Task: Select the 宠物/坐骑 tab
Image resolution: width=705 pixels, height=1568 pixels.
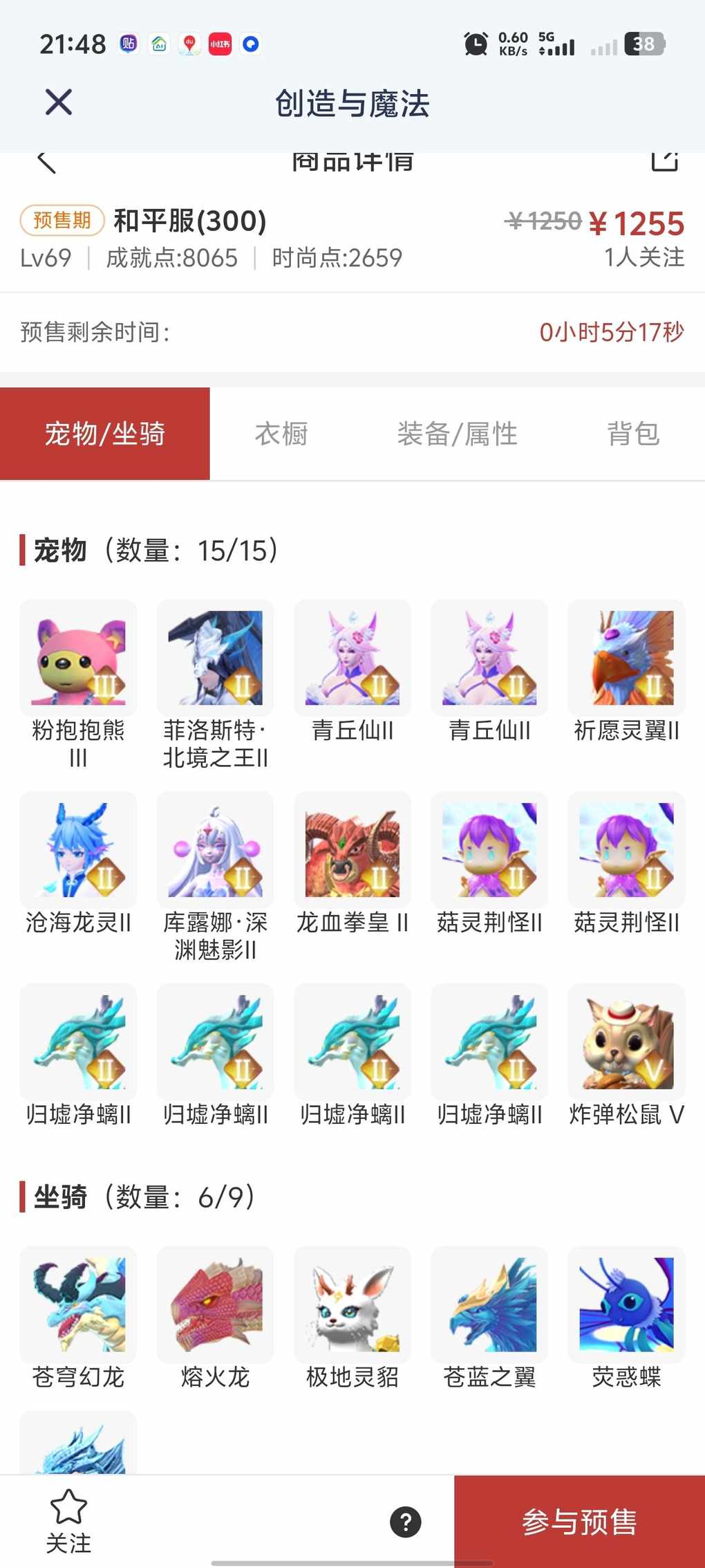Action: (105, 434)
